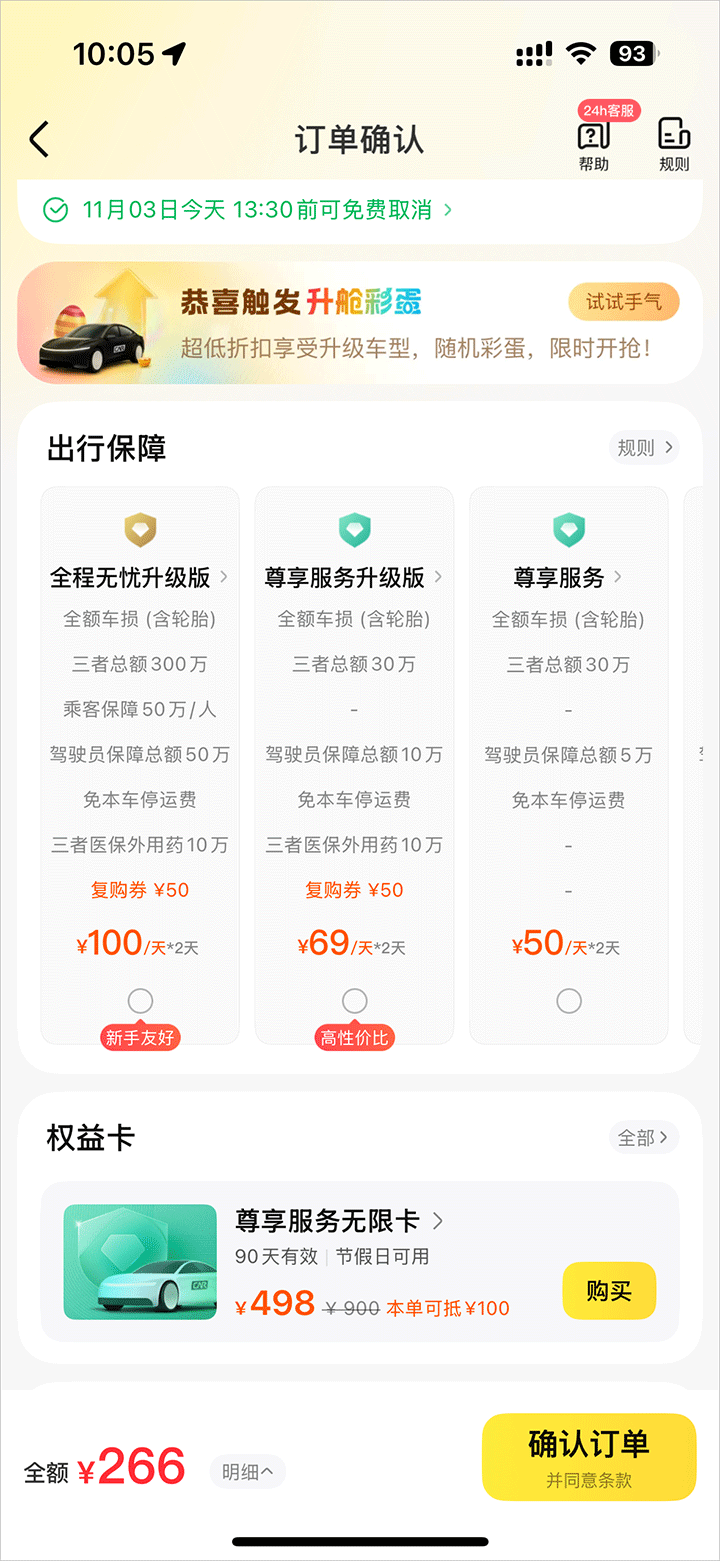Click 购买 to buy the rights card

pyautogui.click(x=608, y=1291)
